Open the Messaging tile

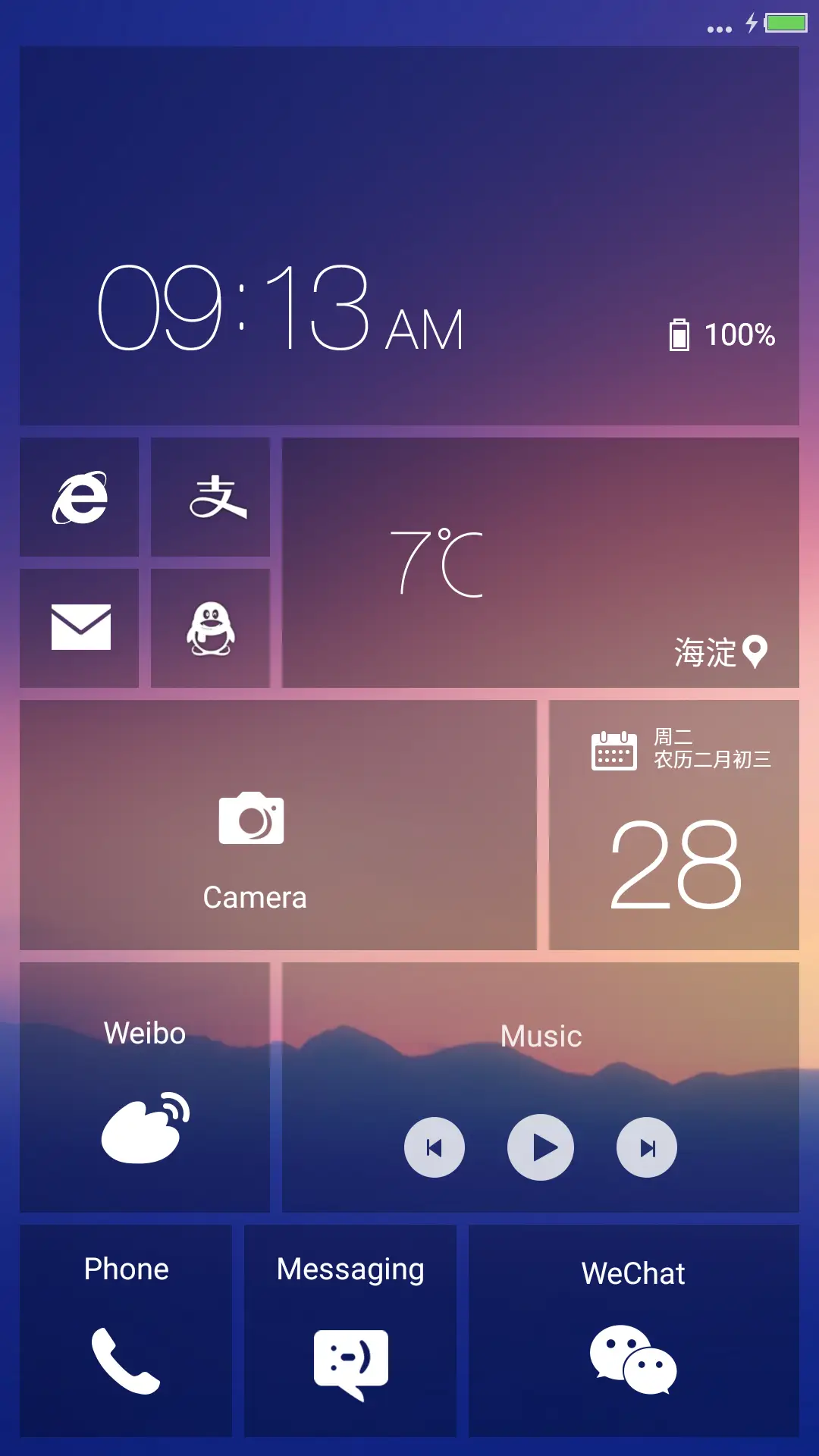[350, 1331]
